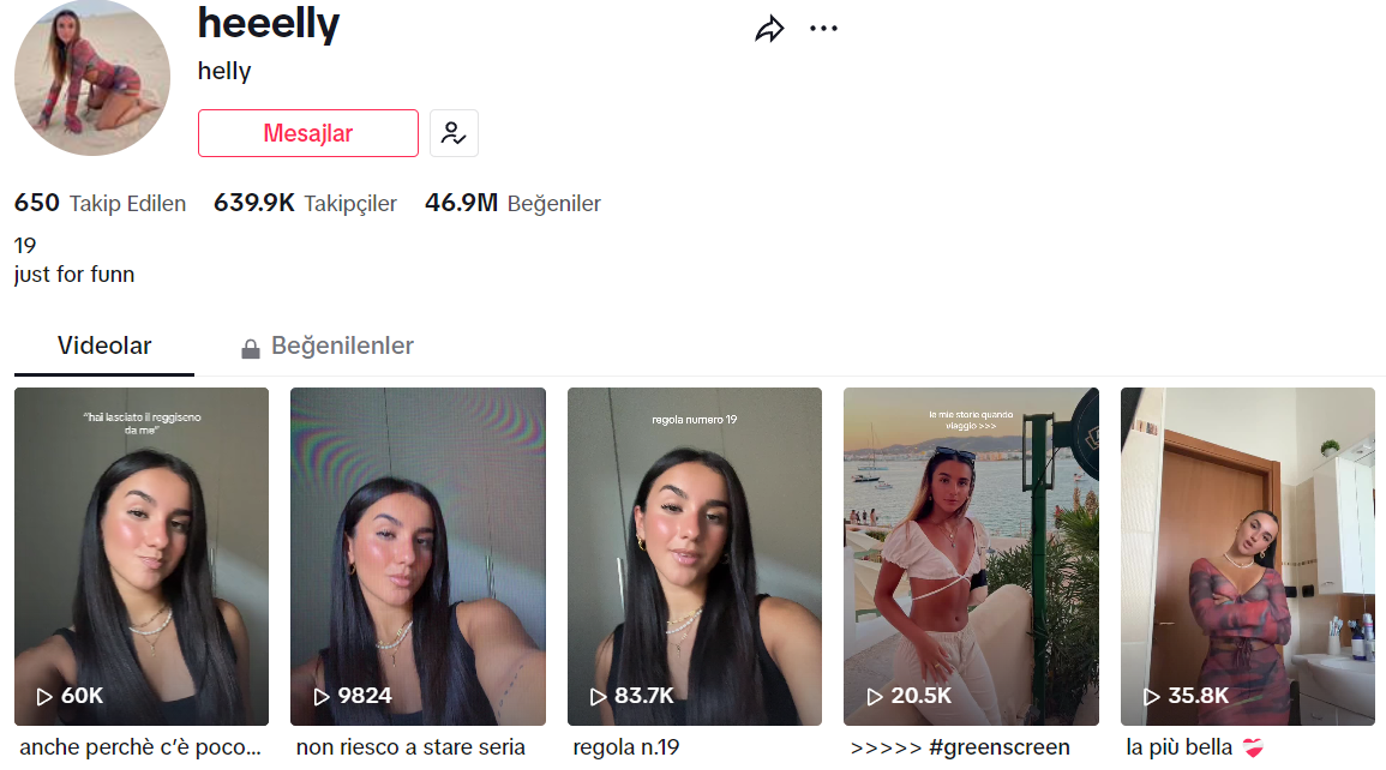Open the video "non riesco a stare seria"
The image size is (1386, 770).
click(x=418, y=556)
